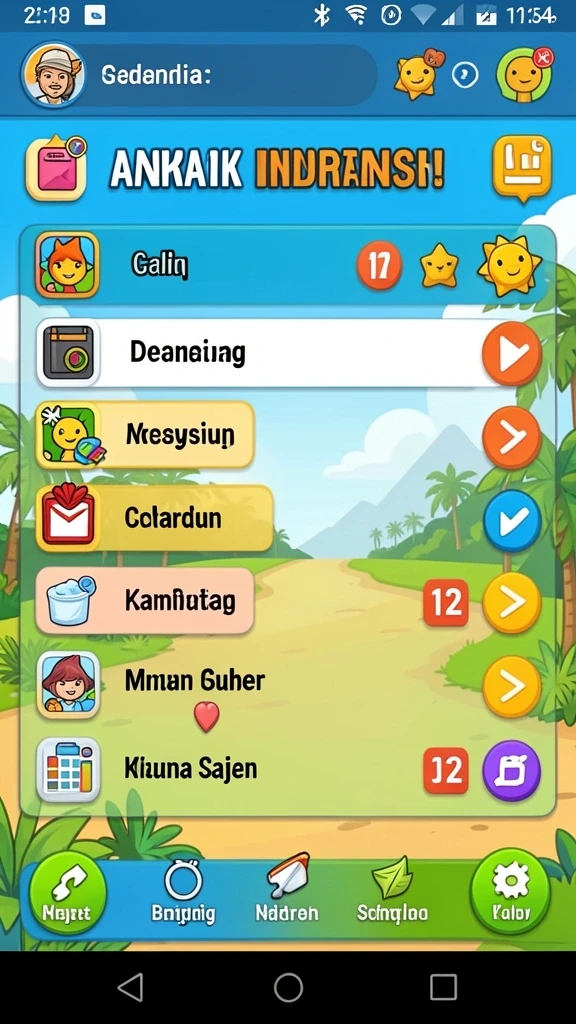
Task: Tap the smiley face with red badge
Action: click(524, 74)
